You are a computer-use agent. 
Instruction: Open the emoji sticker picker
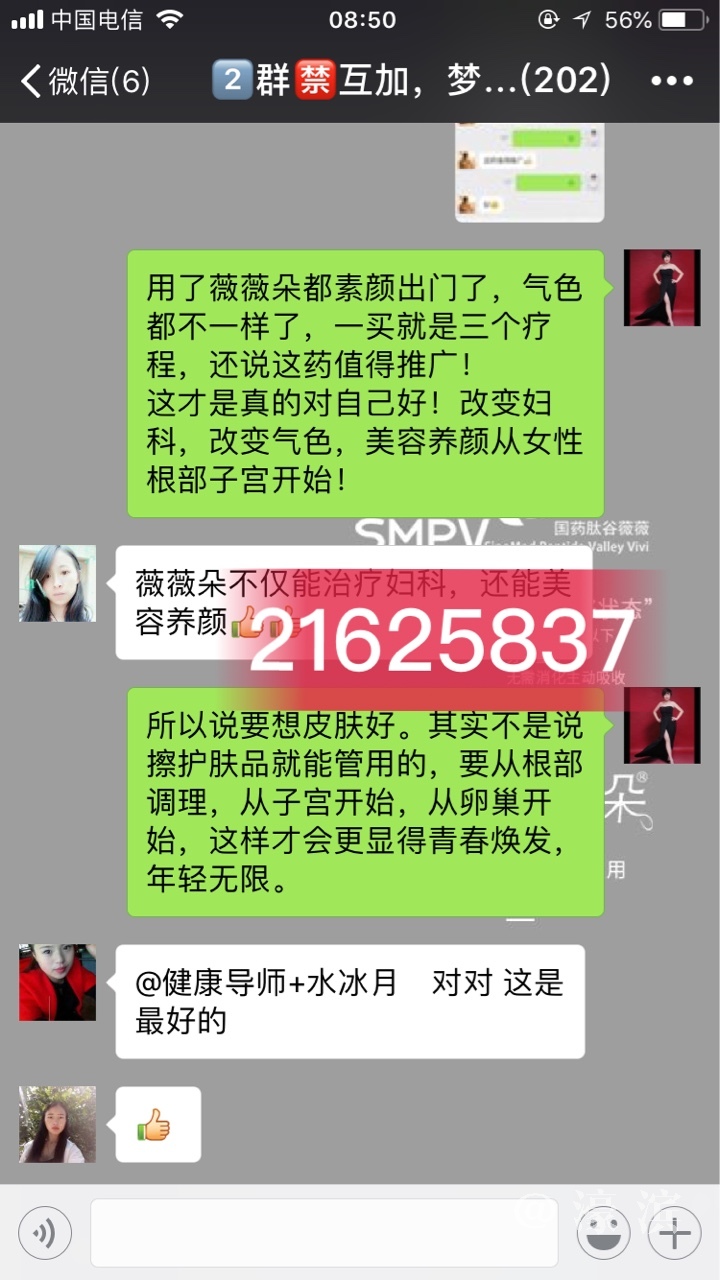pos(607,1233)
